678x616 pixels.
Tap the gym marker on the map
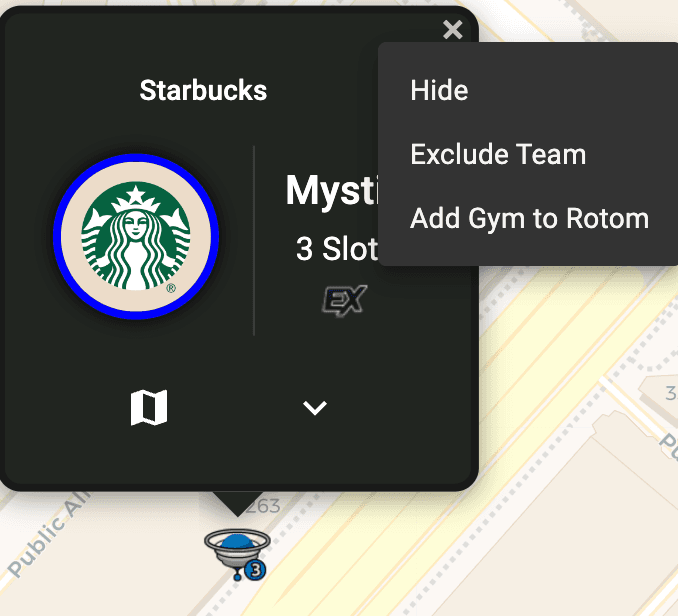(237, 552)
